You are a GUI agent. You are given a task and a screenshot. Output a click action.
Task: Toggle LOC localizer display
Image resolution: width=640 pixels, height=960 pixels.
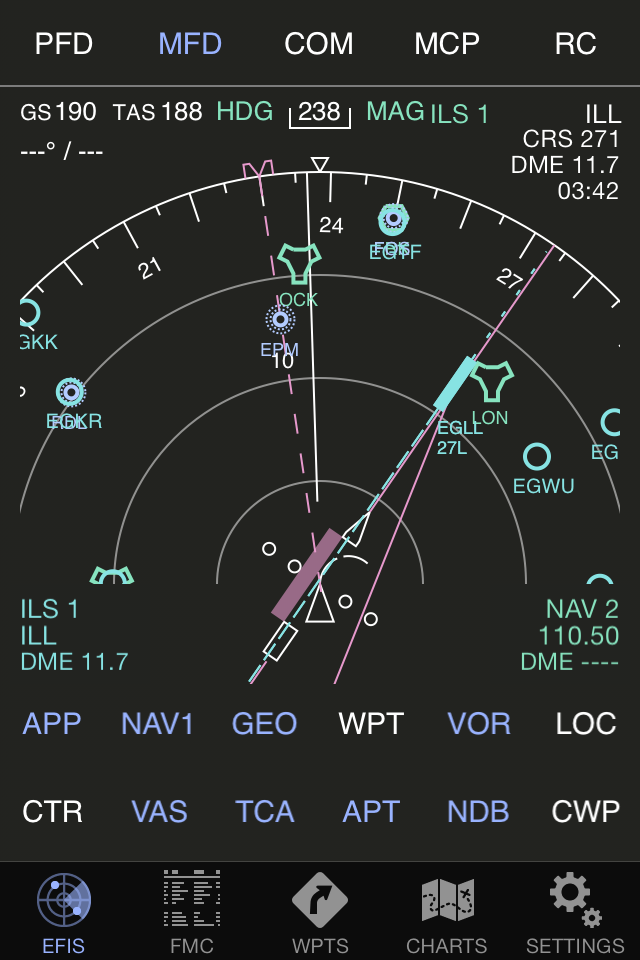tap(586, 723)
